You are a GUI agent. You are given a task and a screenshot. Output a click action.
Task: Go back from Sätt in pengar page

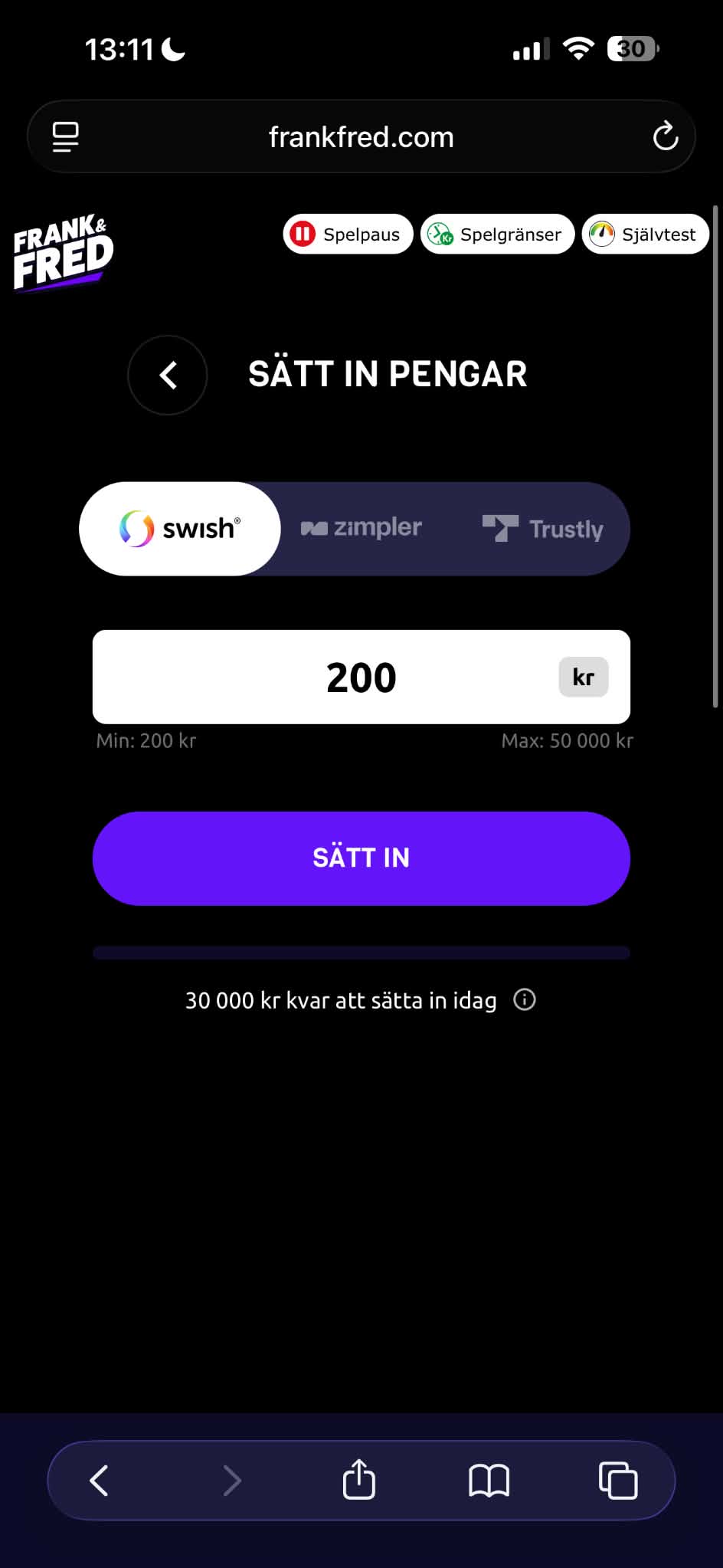click(x=167, y=375)
